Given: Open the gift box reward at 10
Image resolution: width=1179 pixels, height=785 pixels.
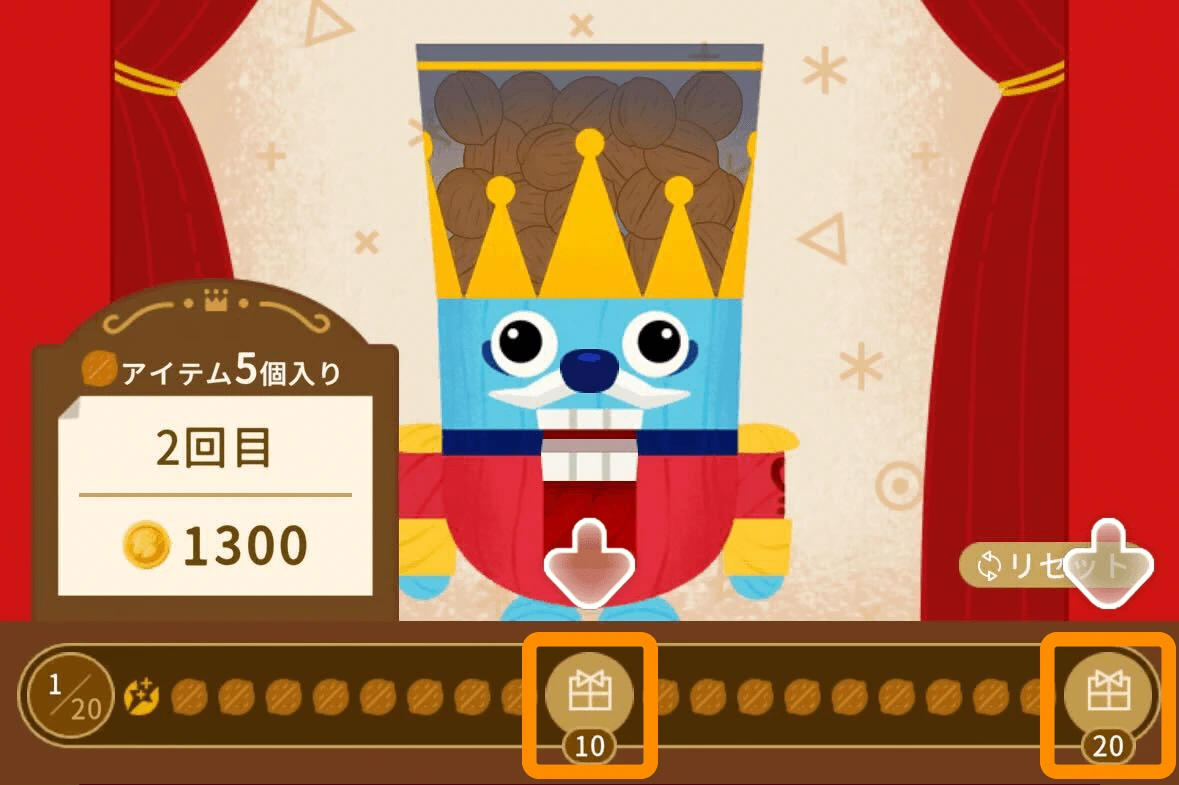Looking at the screenshot, I should (x=589, y=691).
